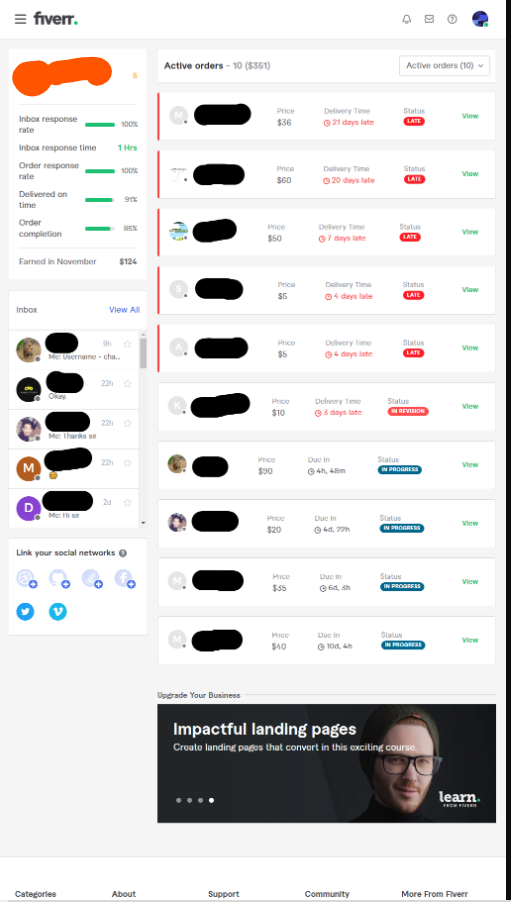Open the messages envelope icon
This screenshot has width=511, height=902.
(429, 19)
